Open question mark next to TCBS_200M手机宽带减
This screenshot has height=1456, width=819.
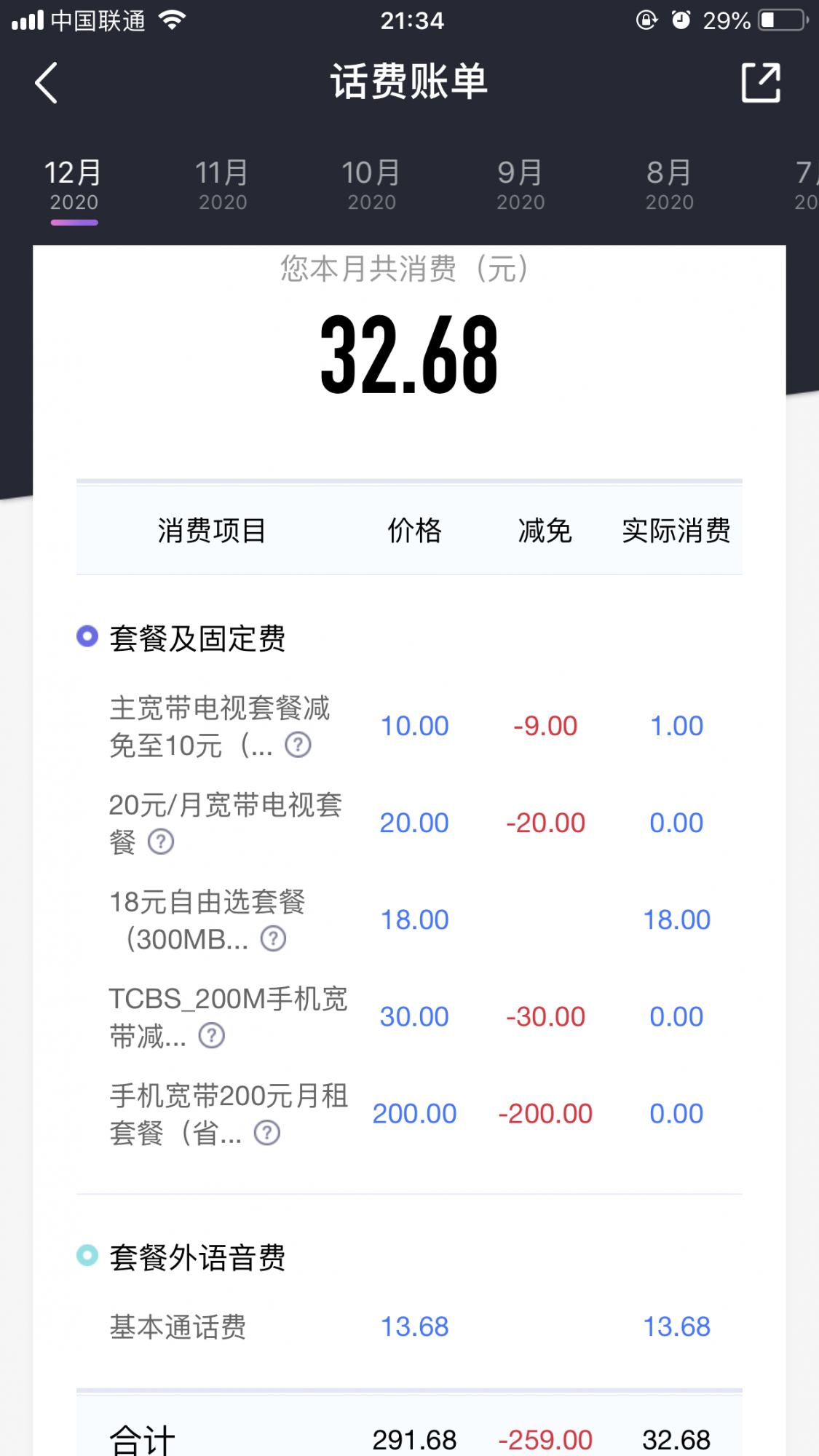coord(212,1035)
